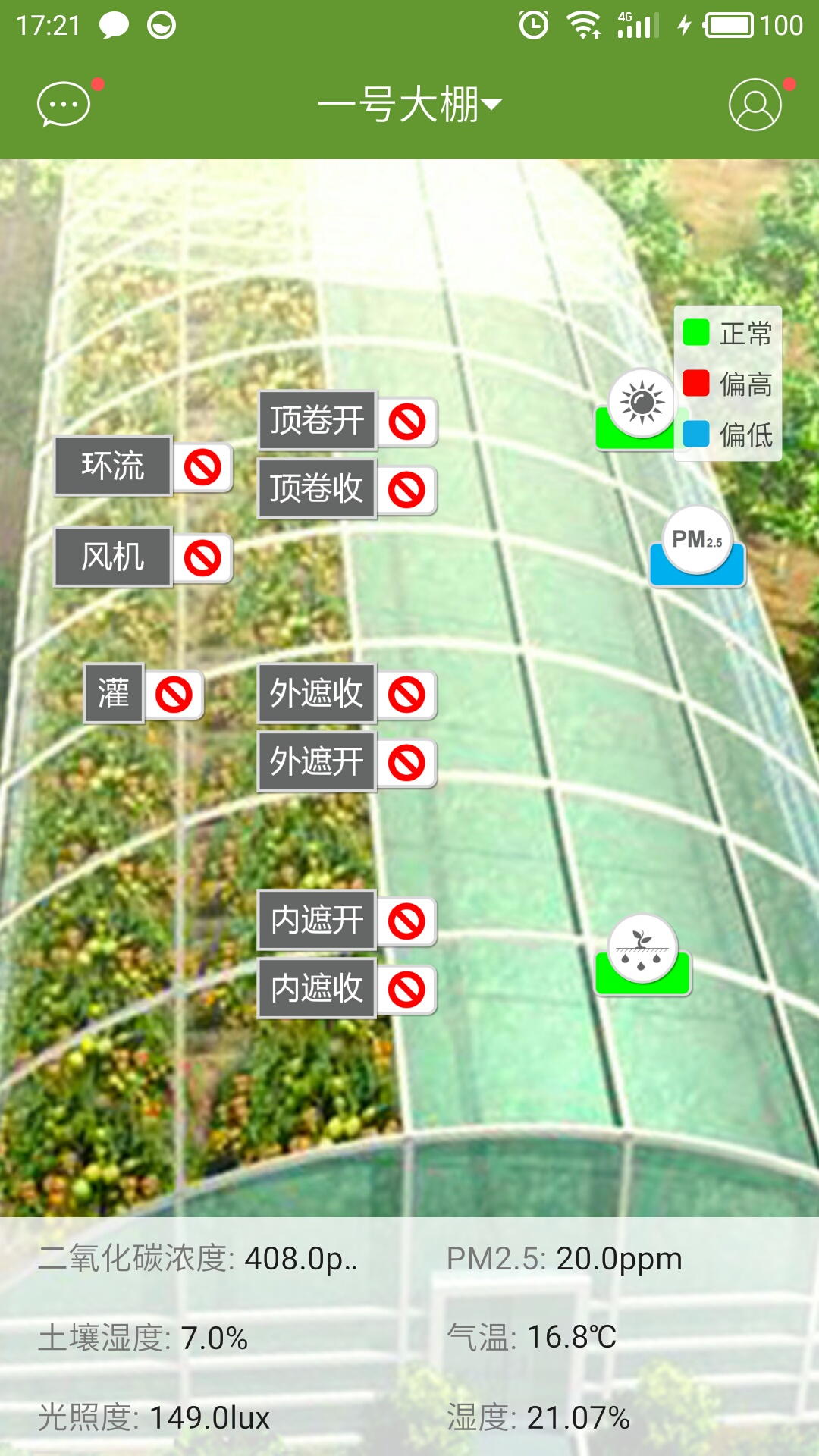Open the soil moisture sensor icon
The height and width of the screenshot is (1456, 819).
point(642,949)
